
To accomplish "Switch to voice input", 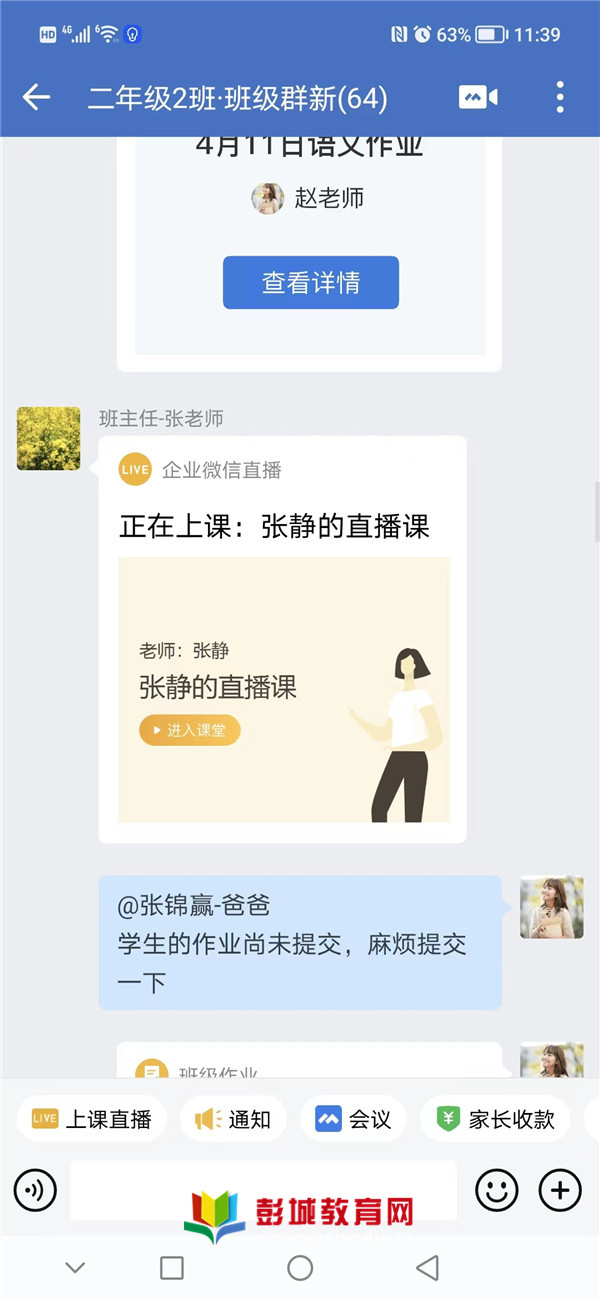I will click(35, 1190).
